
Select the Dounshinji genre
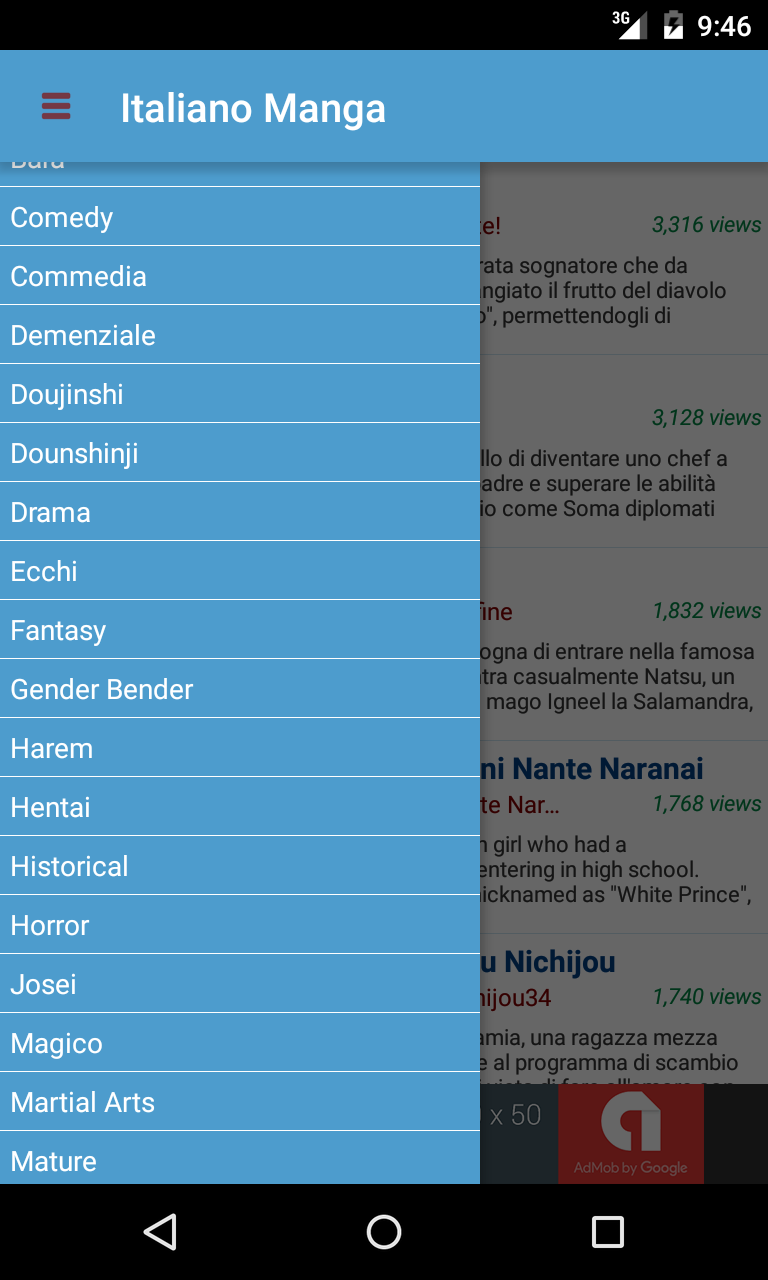[x=240, y=453]
